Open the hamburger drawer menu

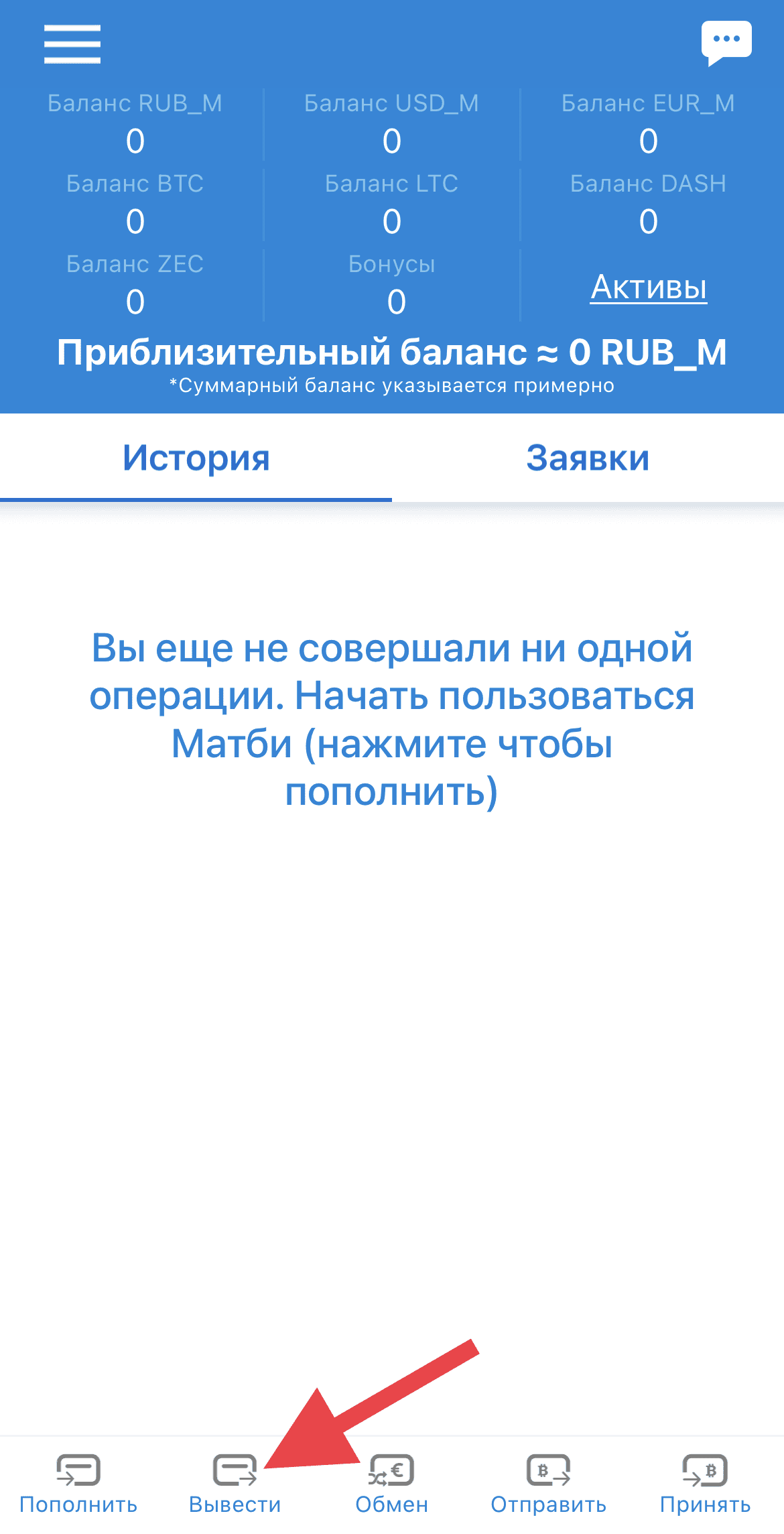point(72,44)
